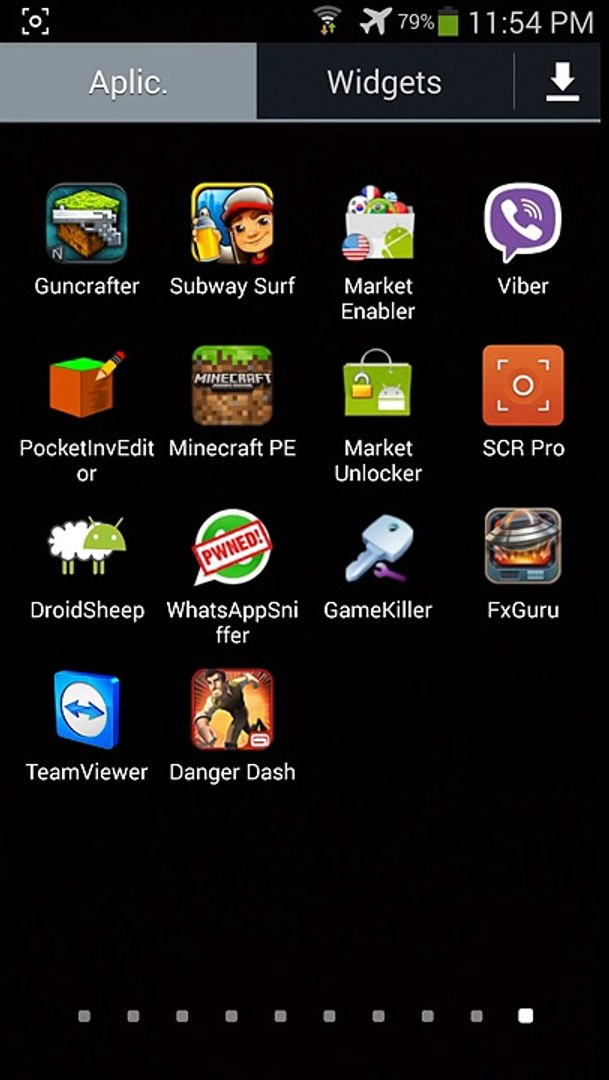The width and height of the screenshot is (609, 1080).
Task: Select the Aplic. tab
Action: (126, 82)
